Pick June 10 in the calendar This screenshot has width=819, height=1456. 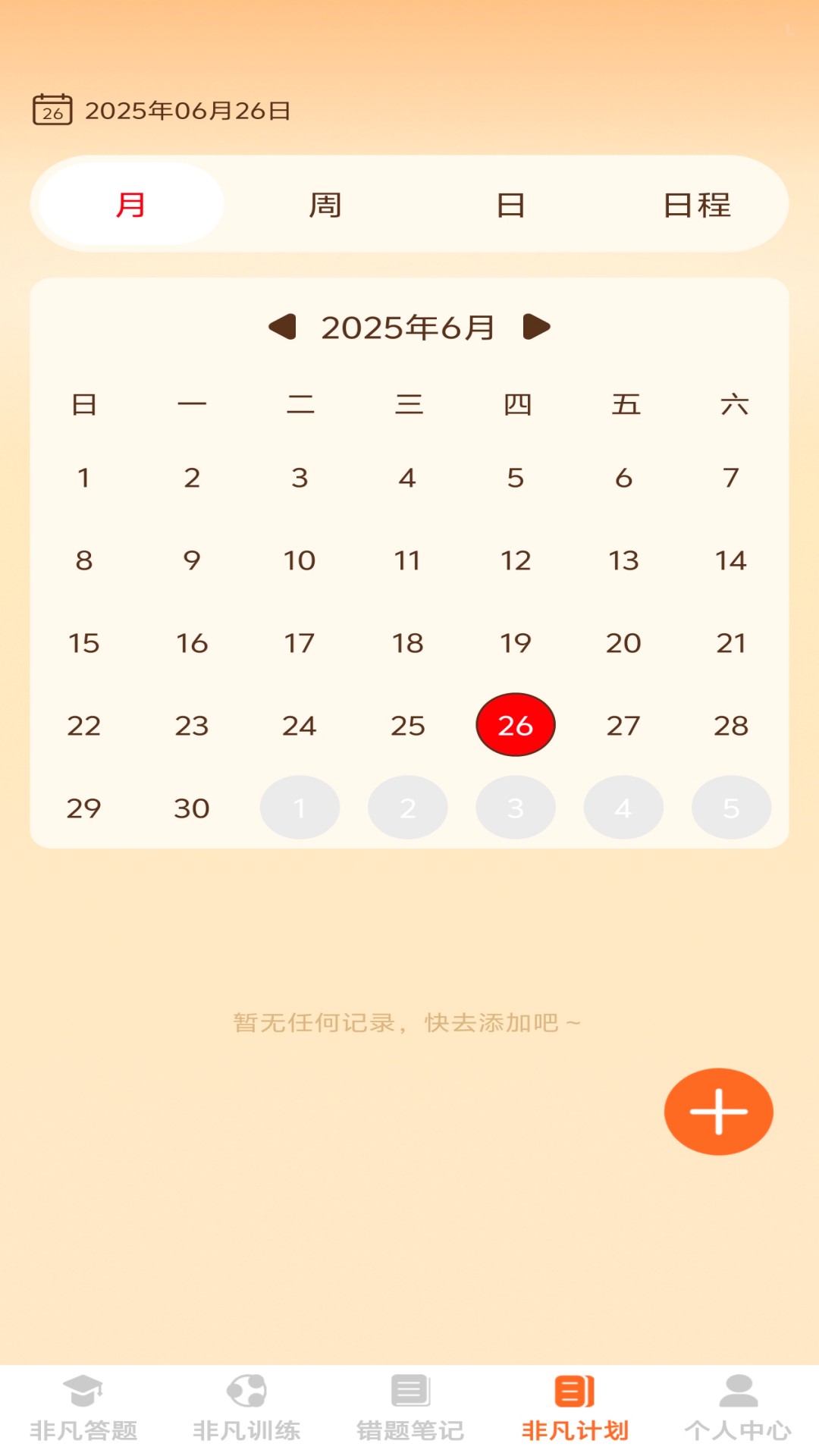300,560
